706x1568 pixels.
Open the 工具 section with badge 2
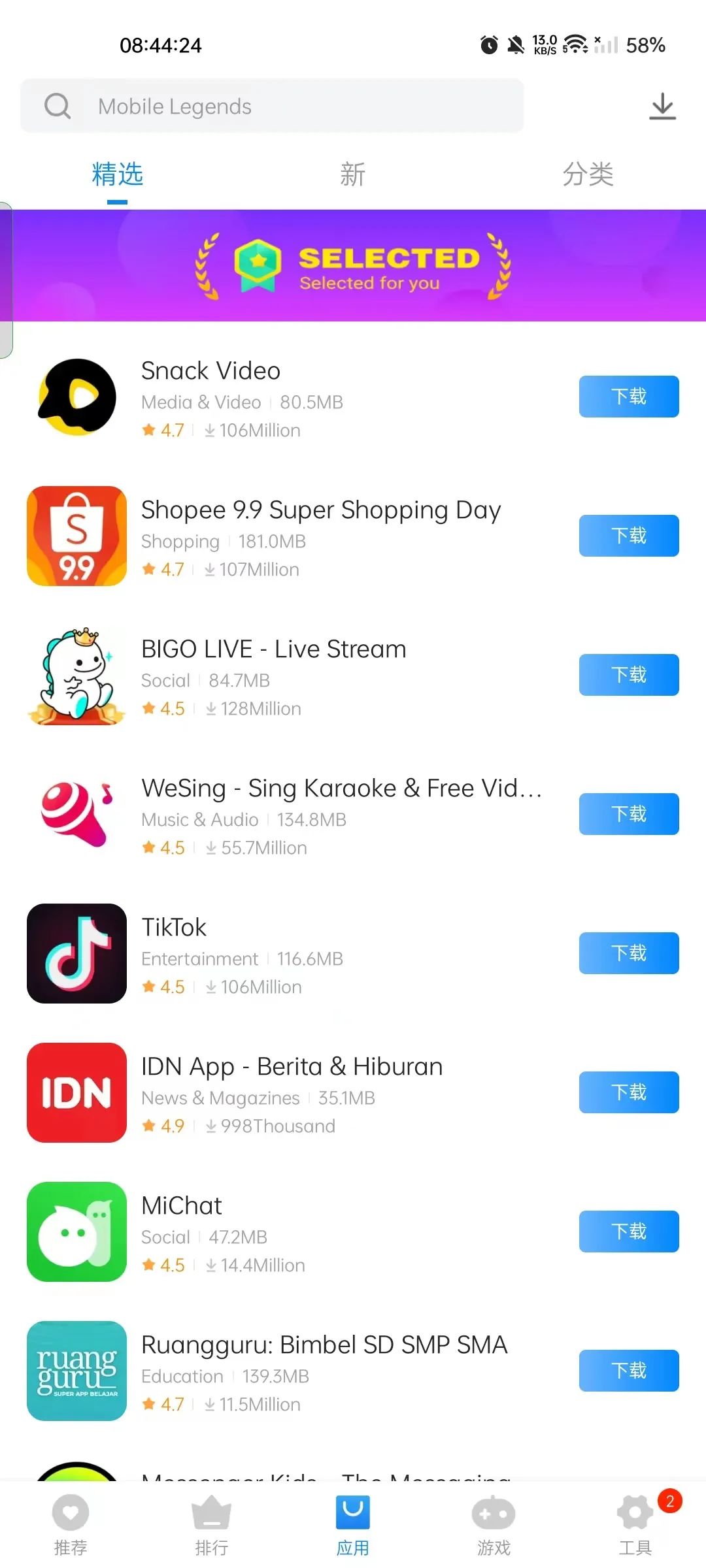pyautogui.click(x=635, y=1522)
